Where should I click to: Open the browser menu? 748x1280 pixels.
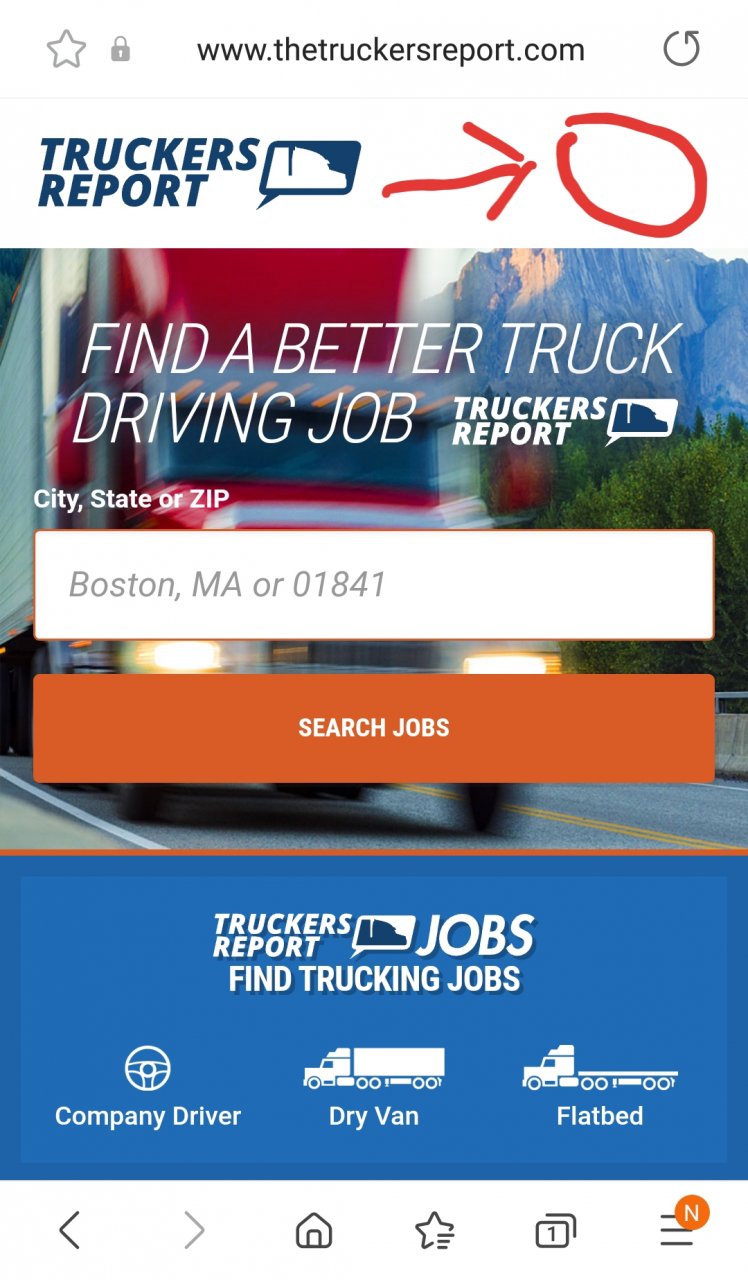(677, 1231)
